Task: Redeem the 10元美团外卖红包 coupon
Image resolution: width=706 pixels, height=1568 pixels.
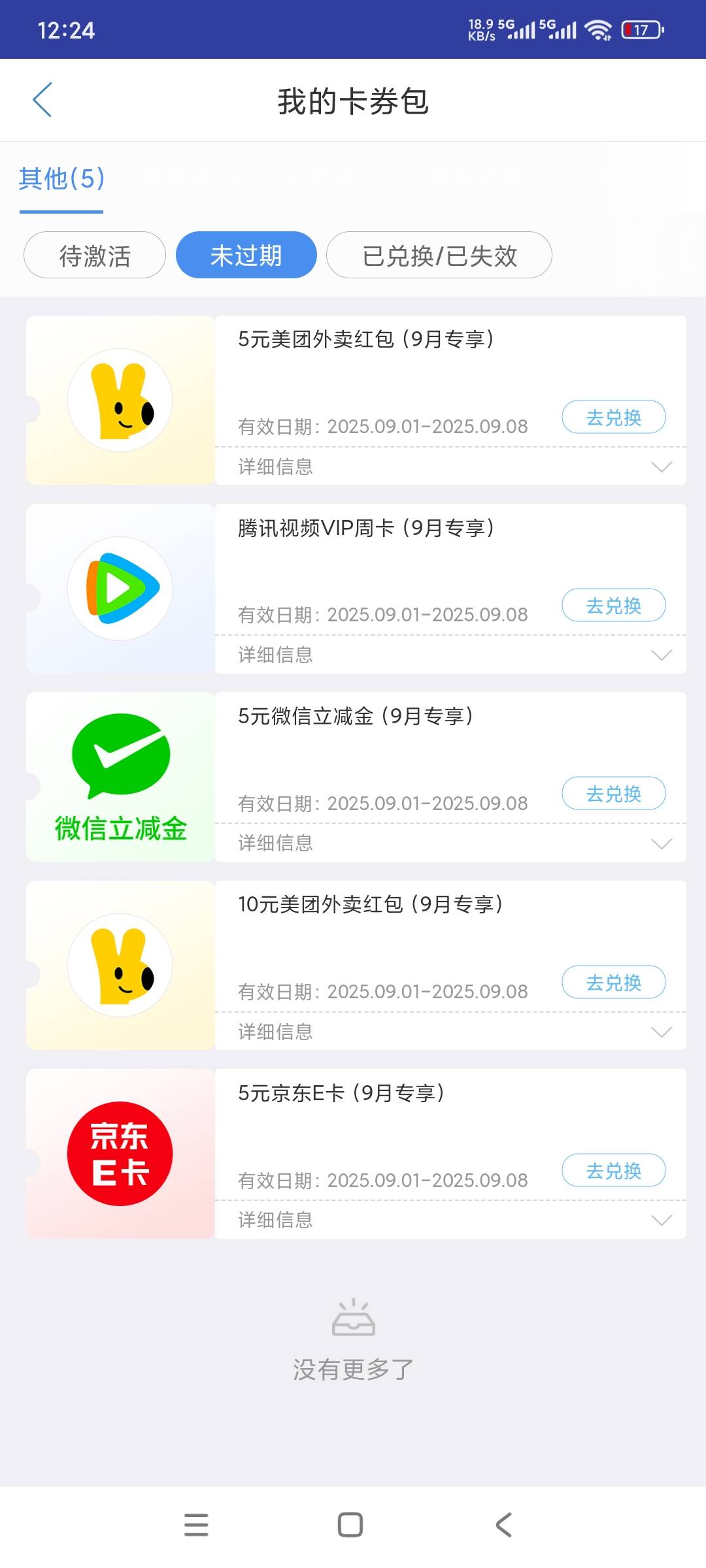Action: 614,982
